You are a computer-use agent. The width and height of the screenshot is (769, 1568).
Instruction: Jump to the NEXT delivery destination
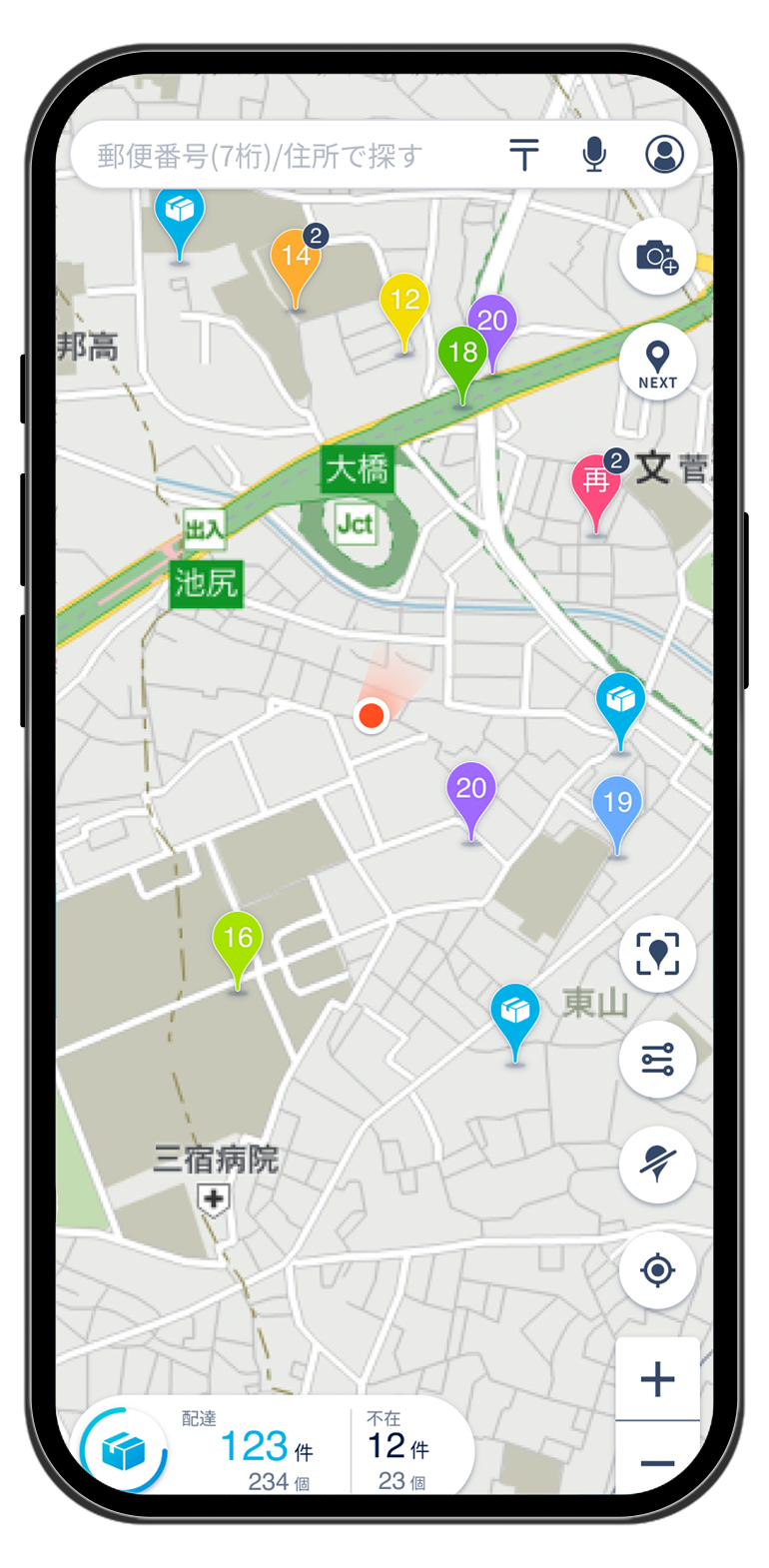pos(657,363)
